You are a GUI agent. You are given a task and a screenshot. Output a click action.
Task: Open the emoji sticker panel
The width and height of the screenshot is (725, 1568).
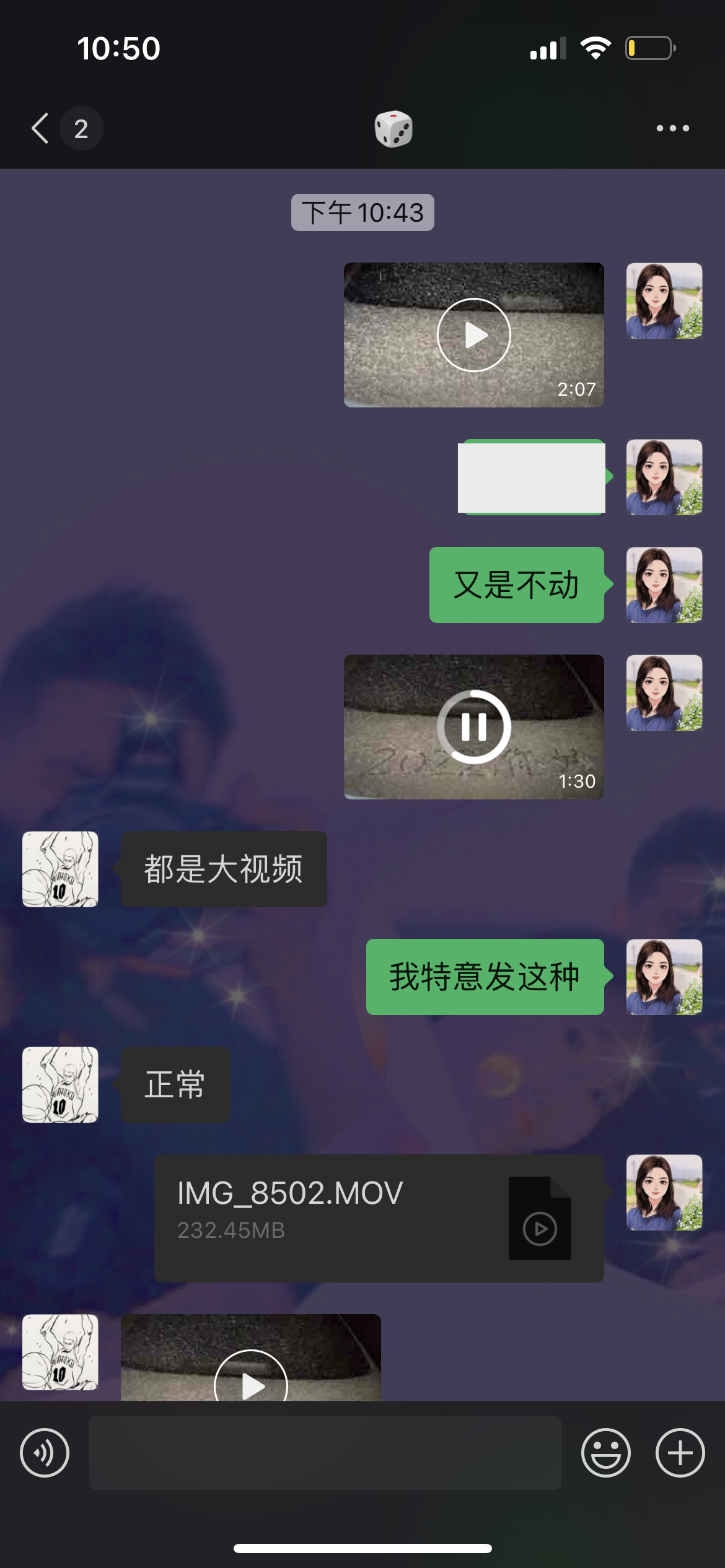(x=605, y=1453)
